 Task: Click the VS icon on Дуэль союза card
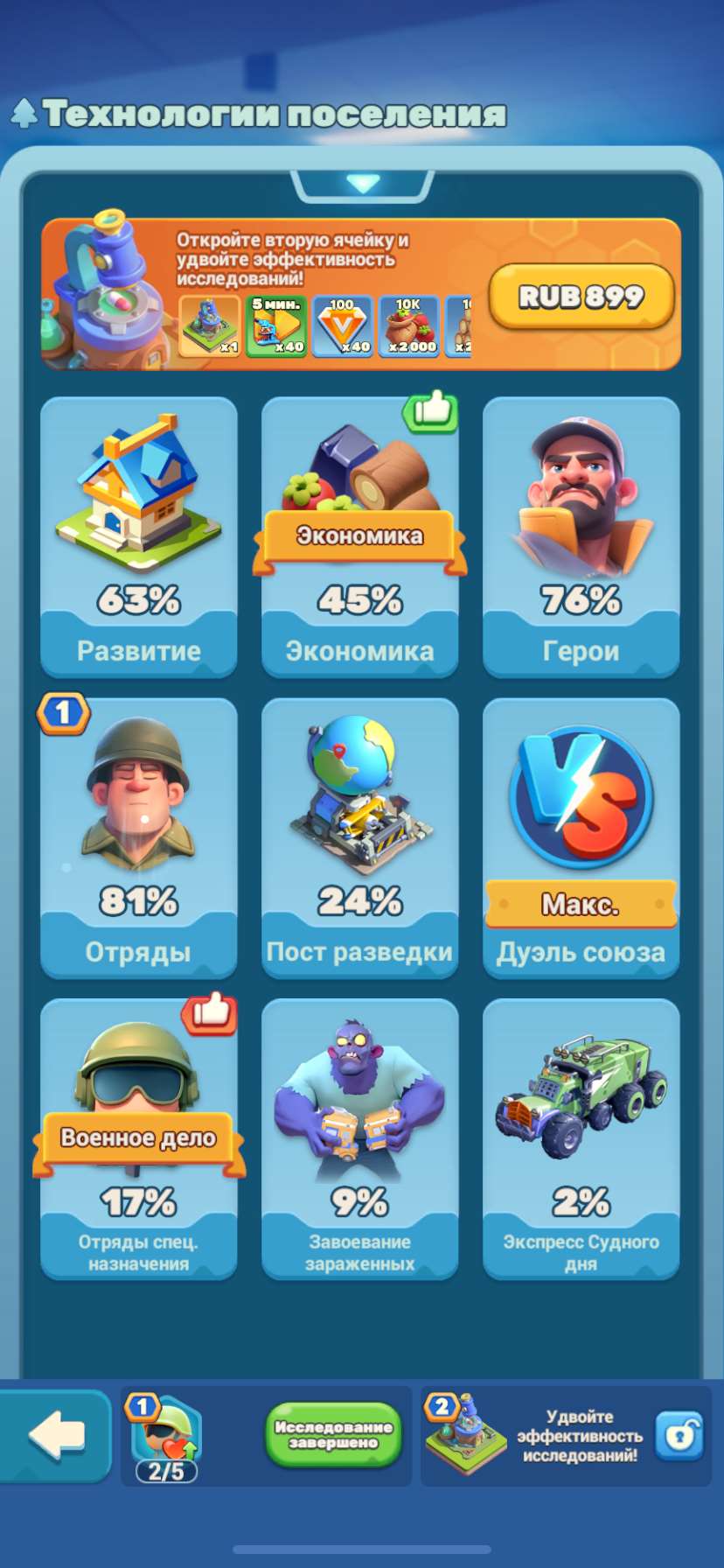(581, 796)
